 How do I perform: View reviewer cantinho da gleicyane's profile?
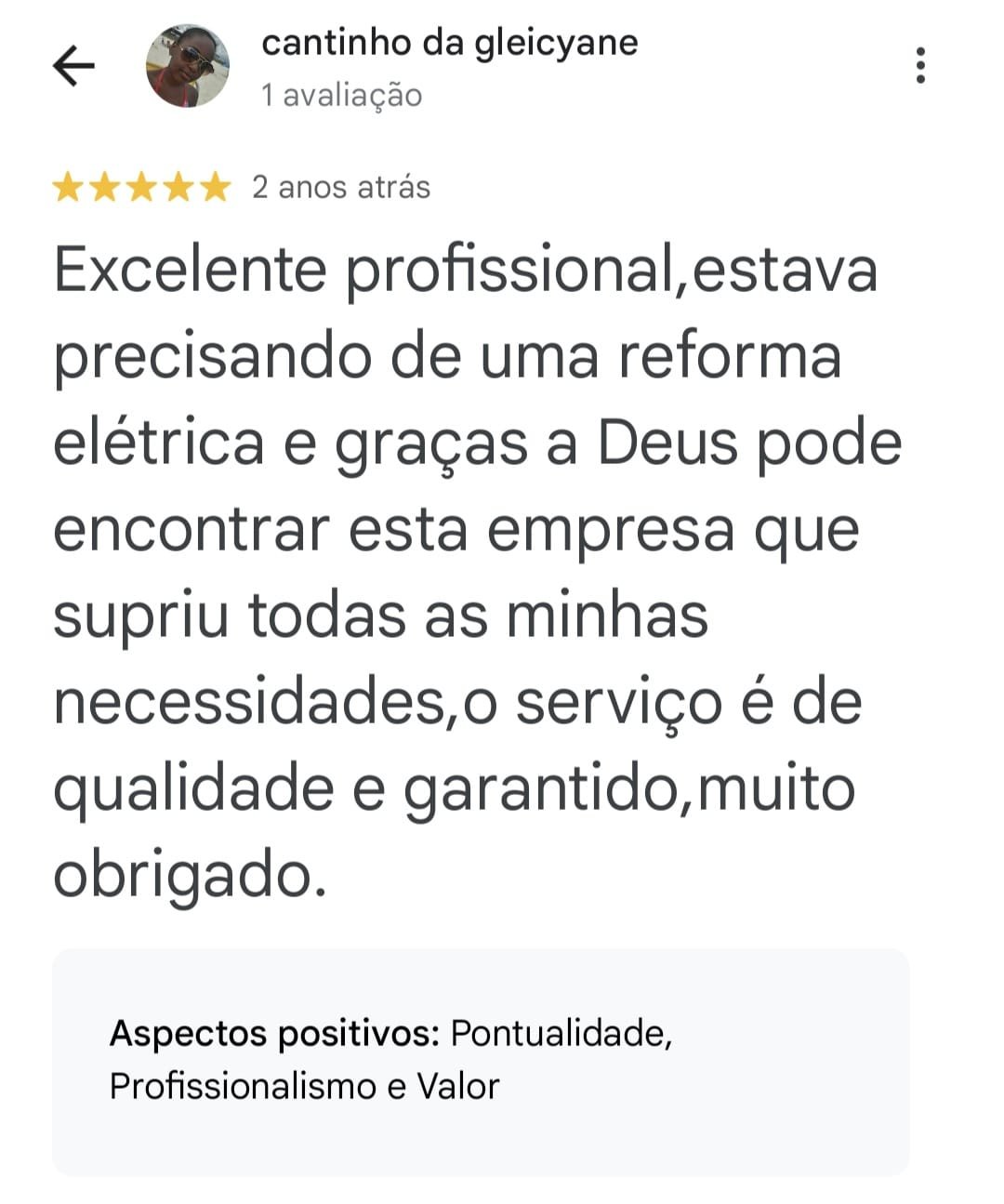point(450,44)
